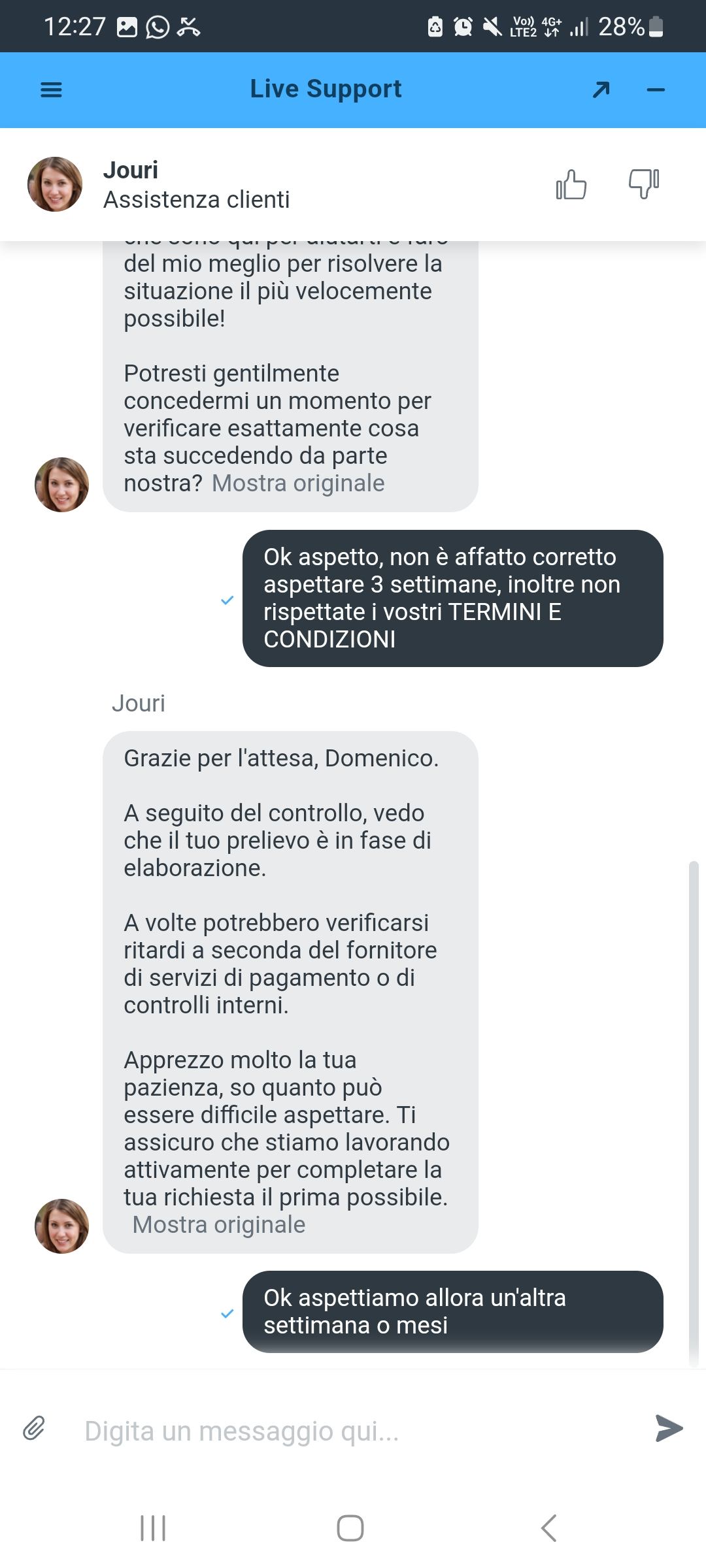Rate the agent Jouri with thumbs down
The height and width of the screenshot is (1568, 706).
(643, 184)
